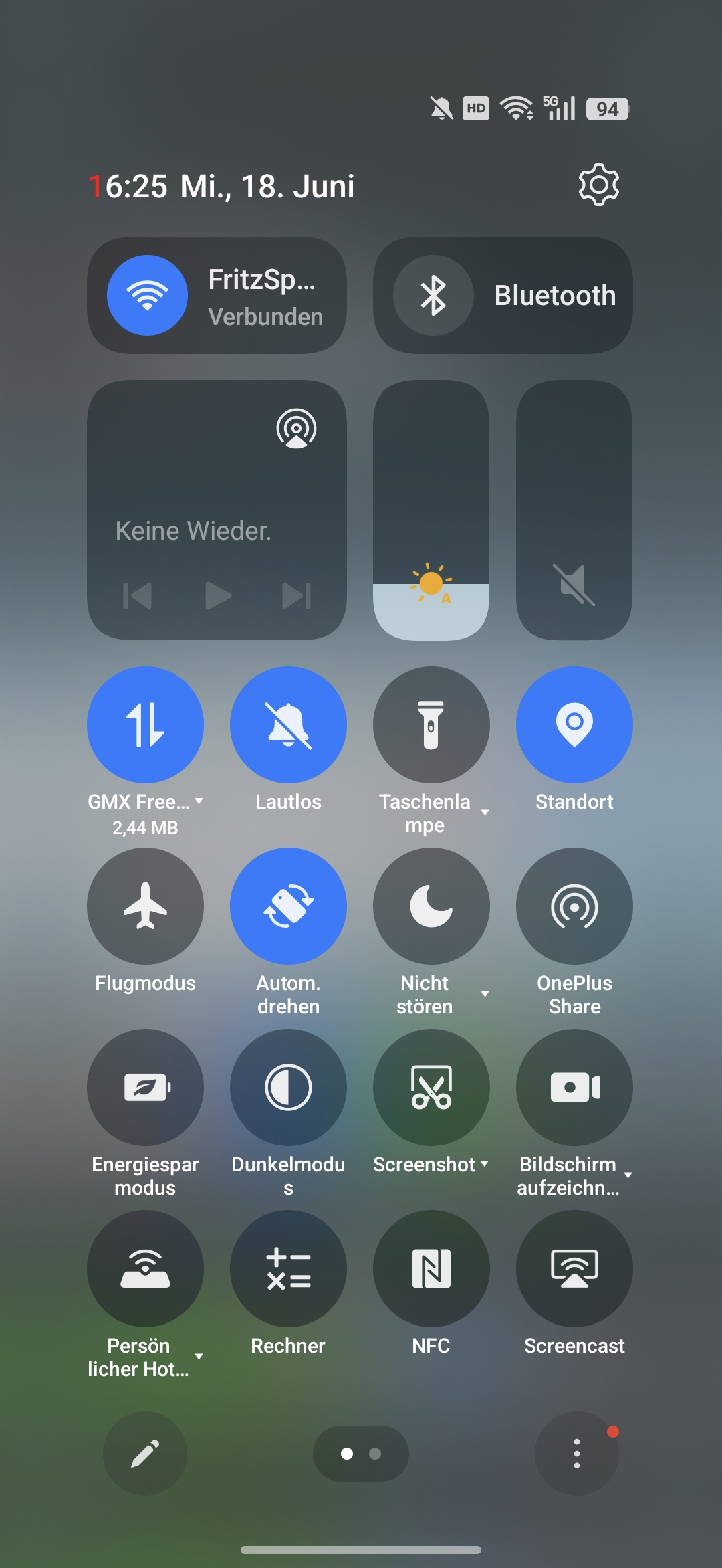Edit quick settings with pencil button
This screenshot has height=1568, width=722.
[x=145, y=1454]
